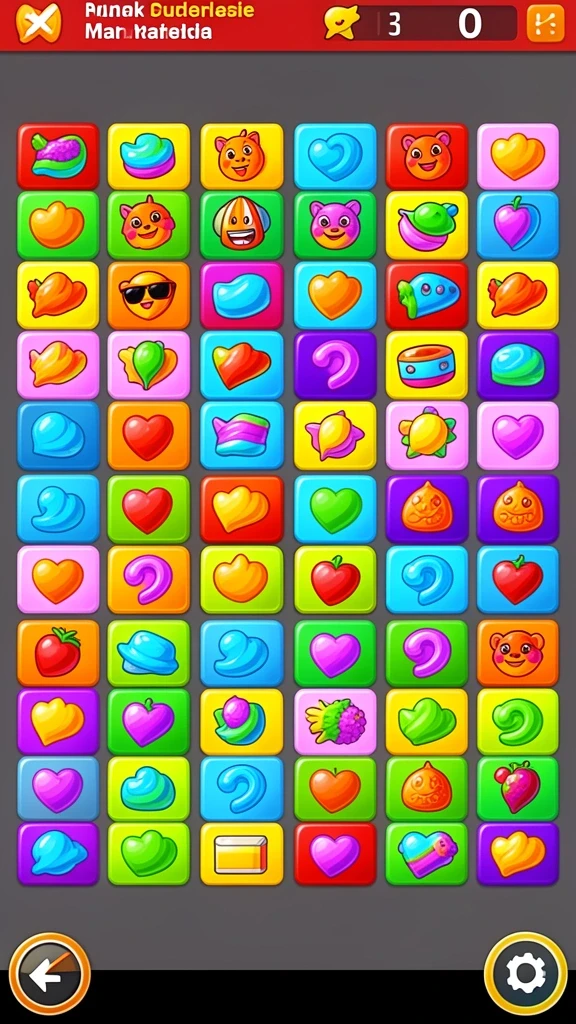Open settings with the gear button

pos(526,974)
